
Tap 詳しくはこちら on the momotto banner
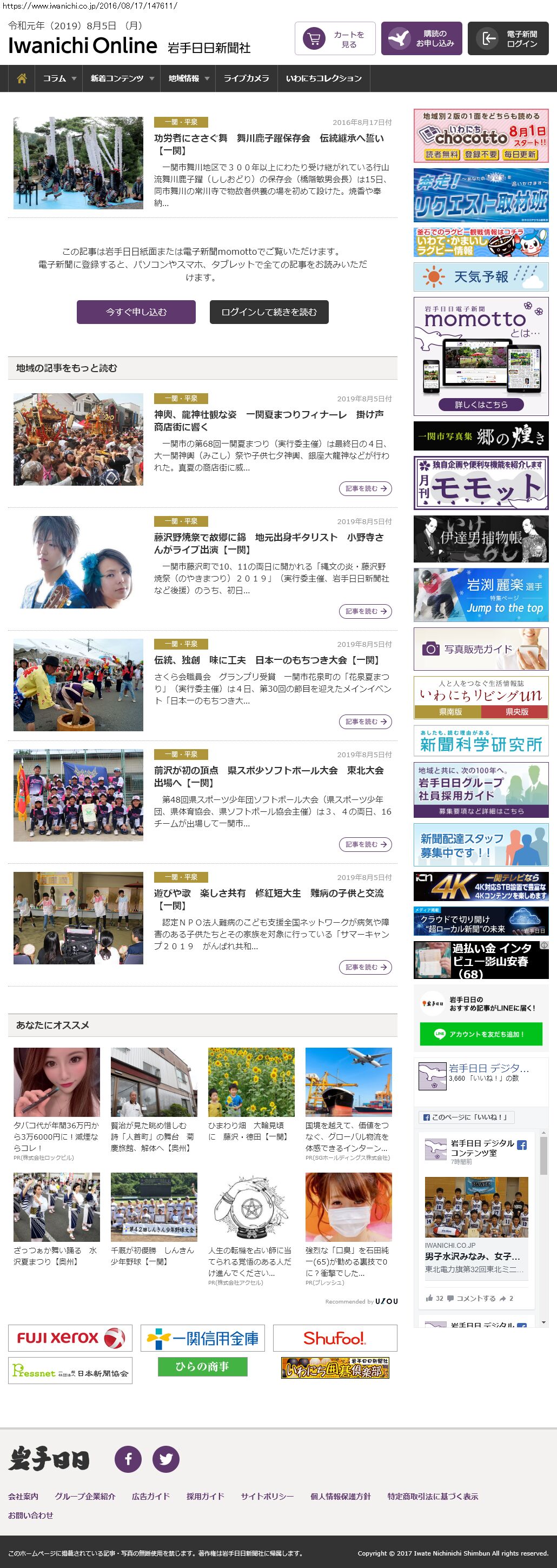click(x=480, y=404)
